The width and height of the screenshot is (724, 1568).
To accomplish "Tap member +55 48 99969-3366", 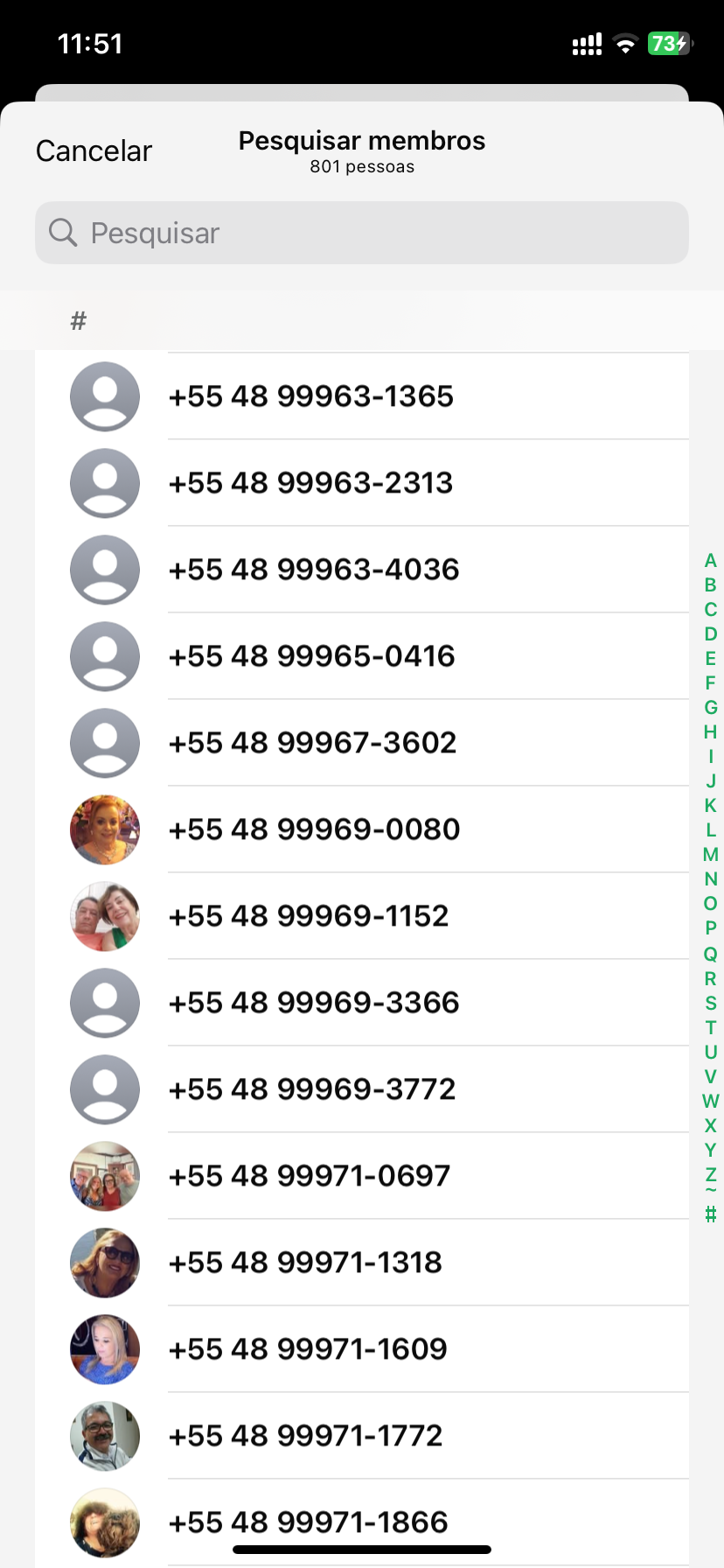I will (x=362, y=1003).
